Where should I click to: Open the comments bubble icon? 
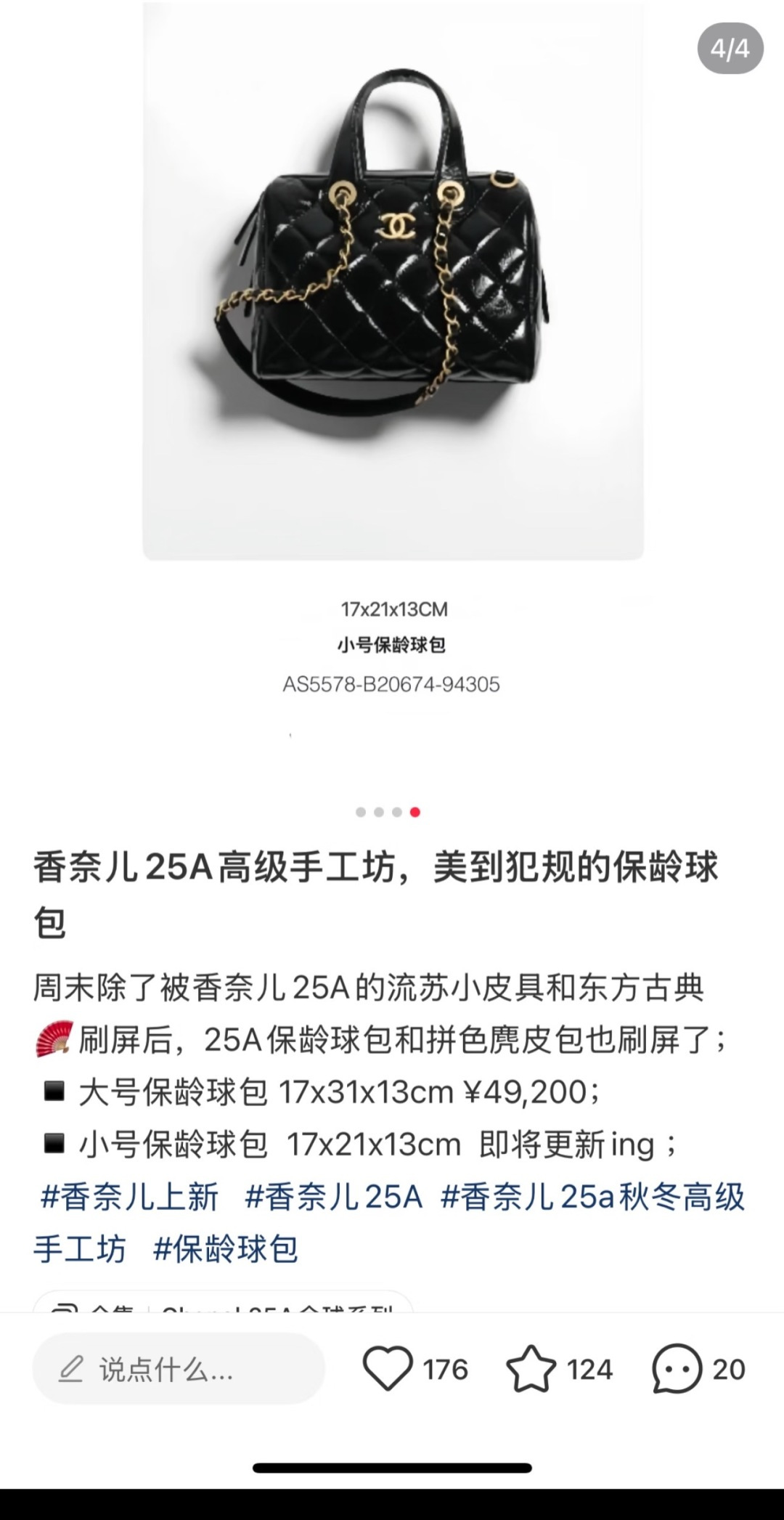(677, 1369)
